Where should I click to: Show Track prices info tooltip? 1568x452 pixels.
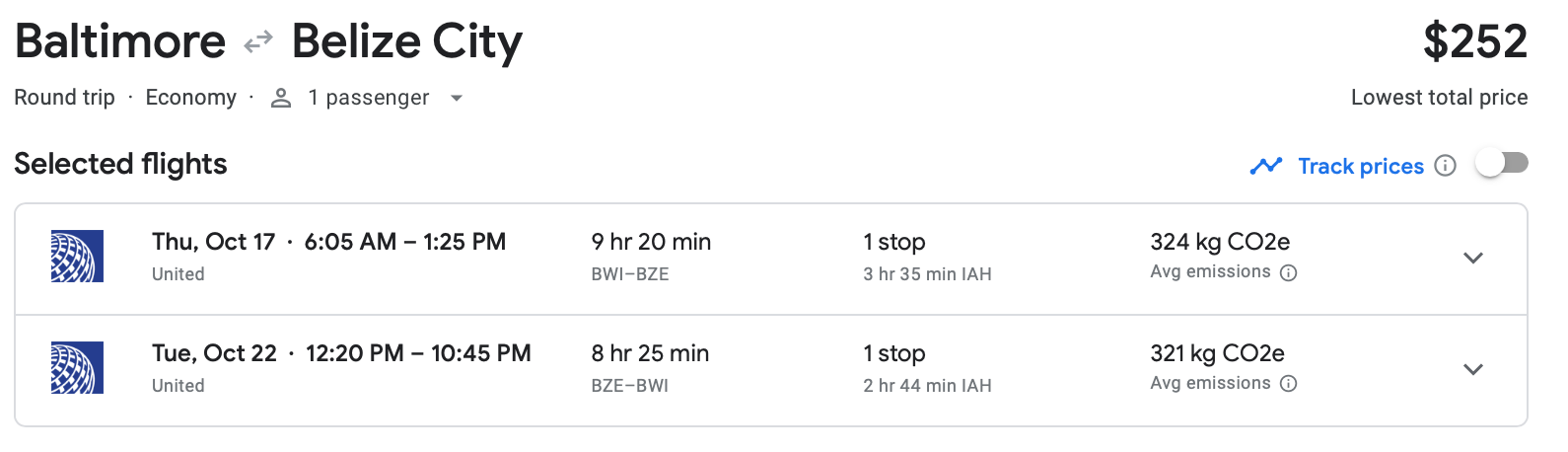coord(1445,166)
